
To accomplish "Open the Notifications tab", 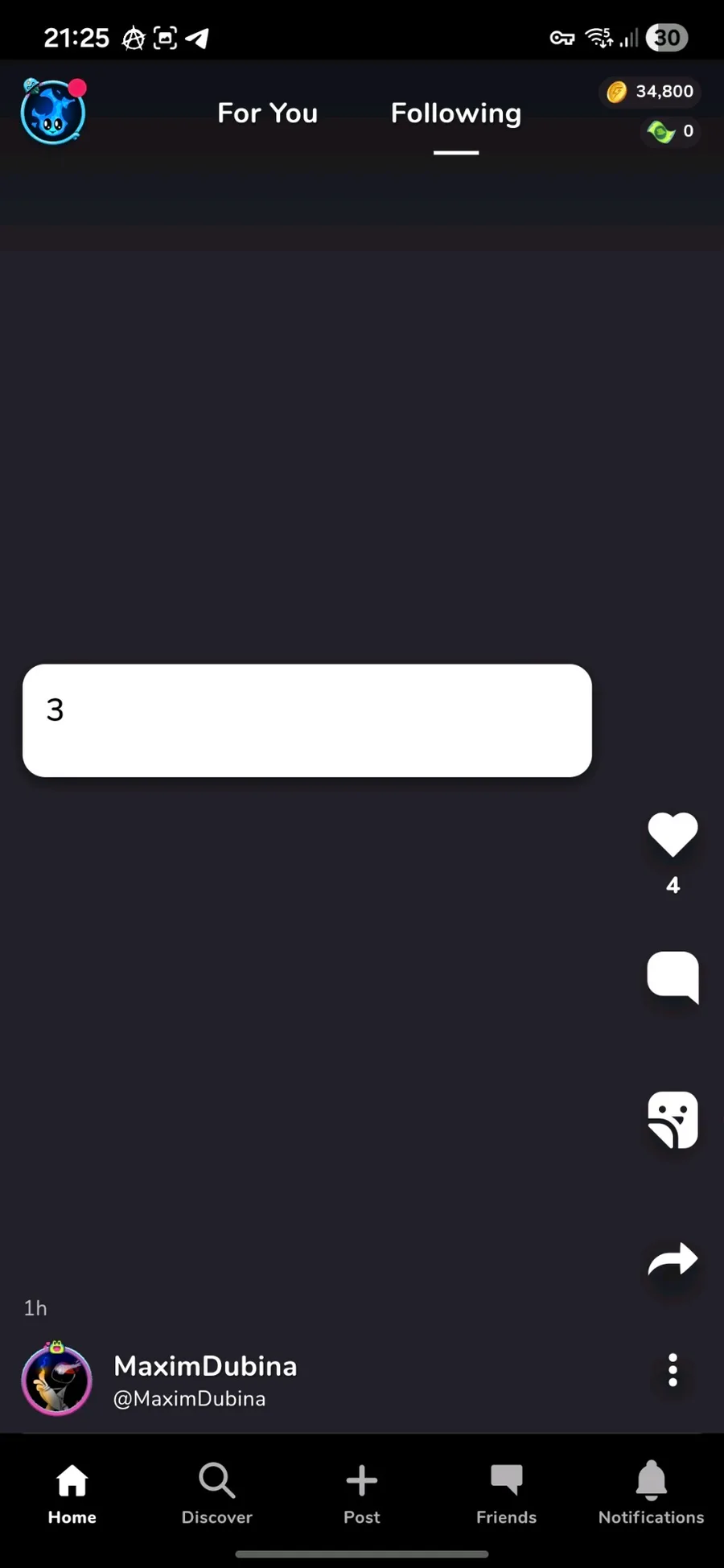I will (652, 1493).
